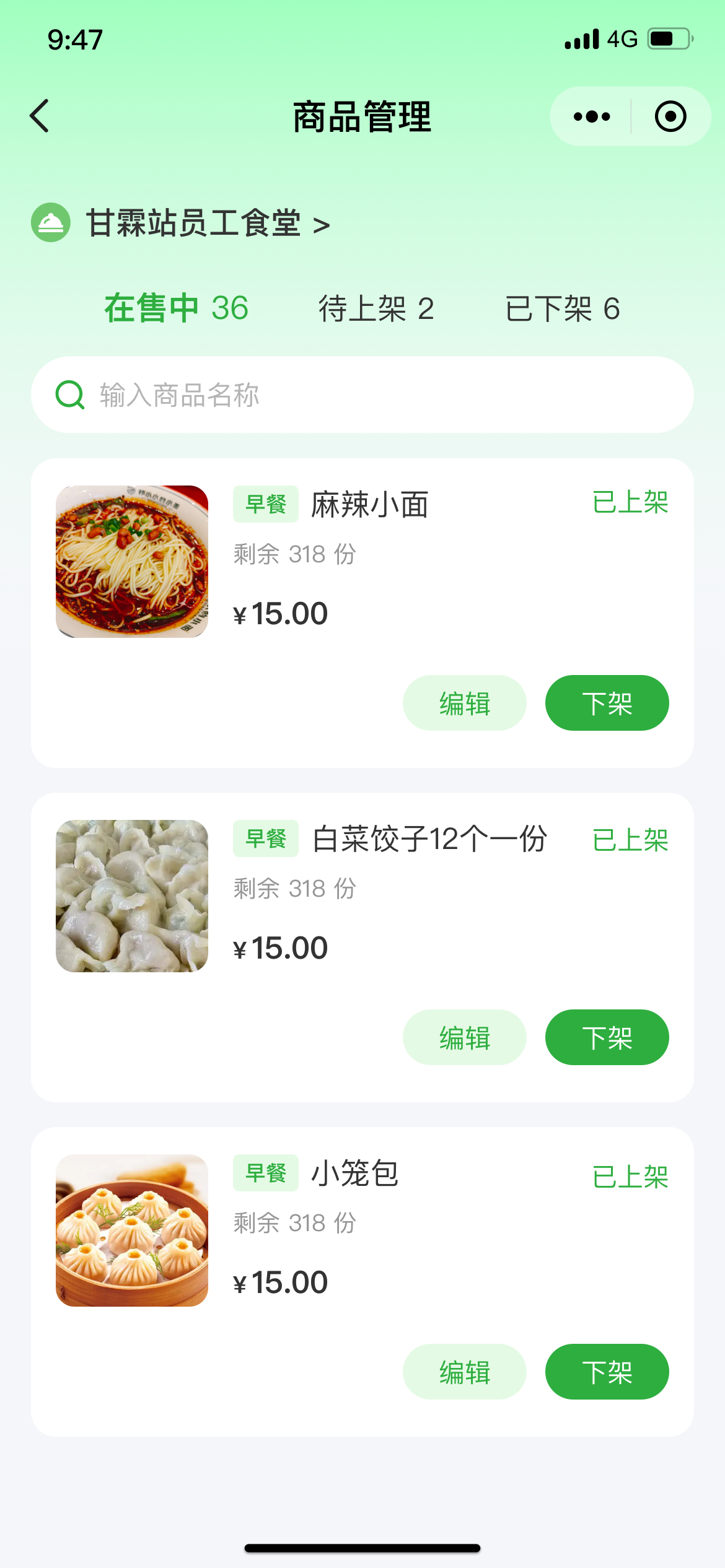Click the 早餐 tag on 麻辣小面
This screenshot has width=725, height=1568.
pyautogui.click(x=265, y=504)
